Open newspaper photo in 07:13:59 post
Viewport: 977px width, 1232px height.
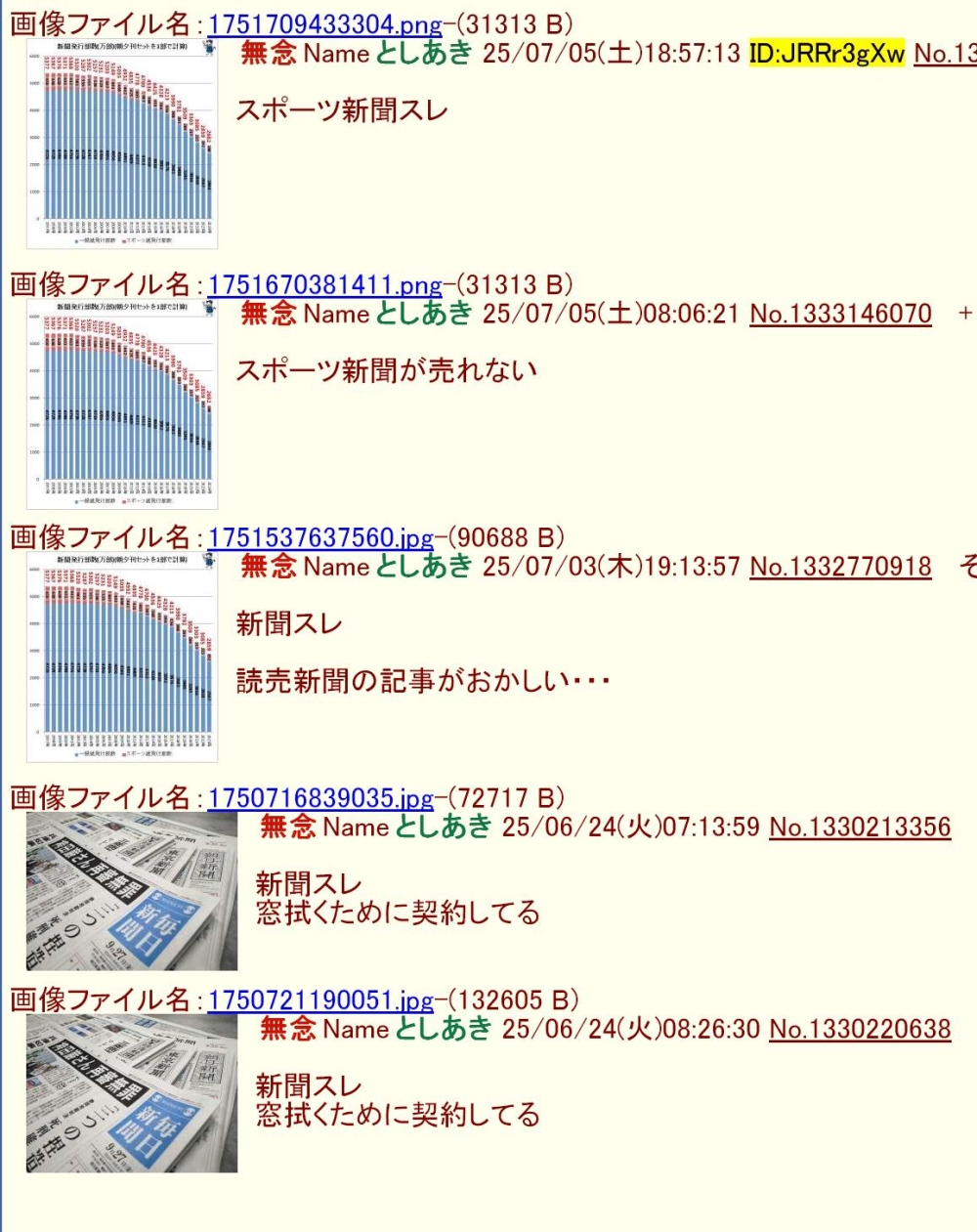(x=132, y=891)
